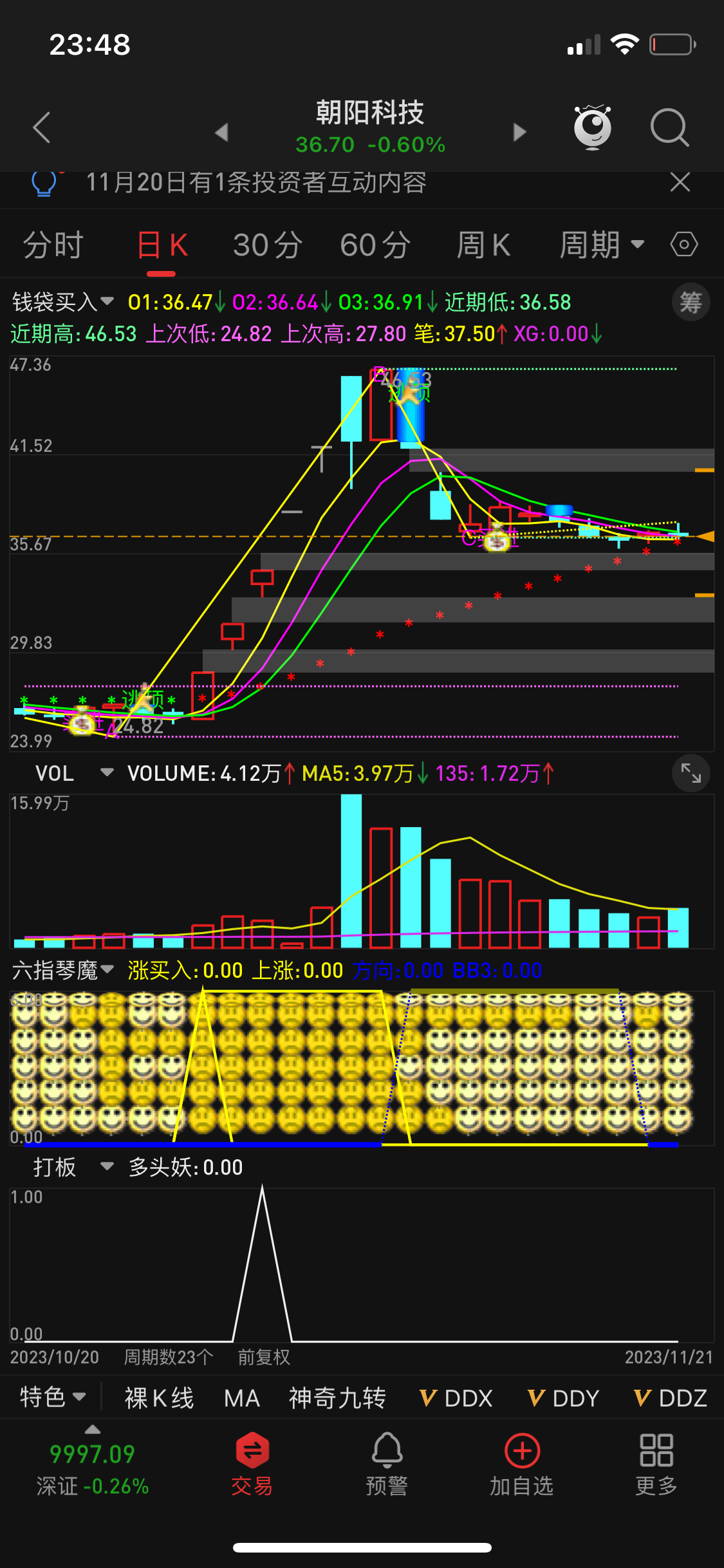Add stock to watchlist via 加自选
724x1568 pixels.
coord(522,1464)
